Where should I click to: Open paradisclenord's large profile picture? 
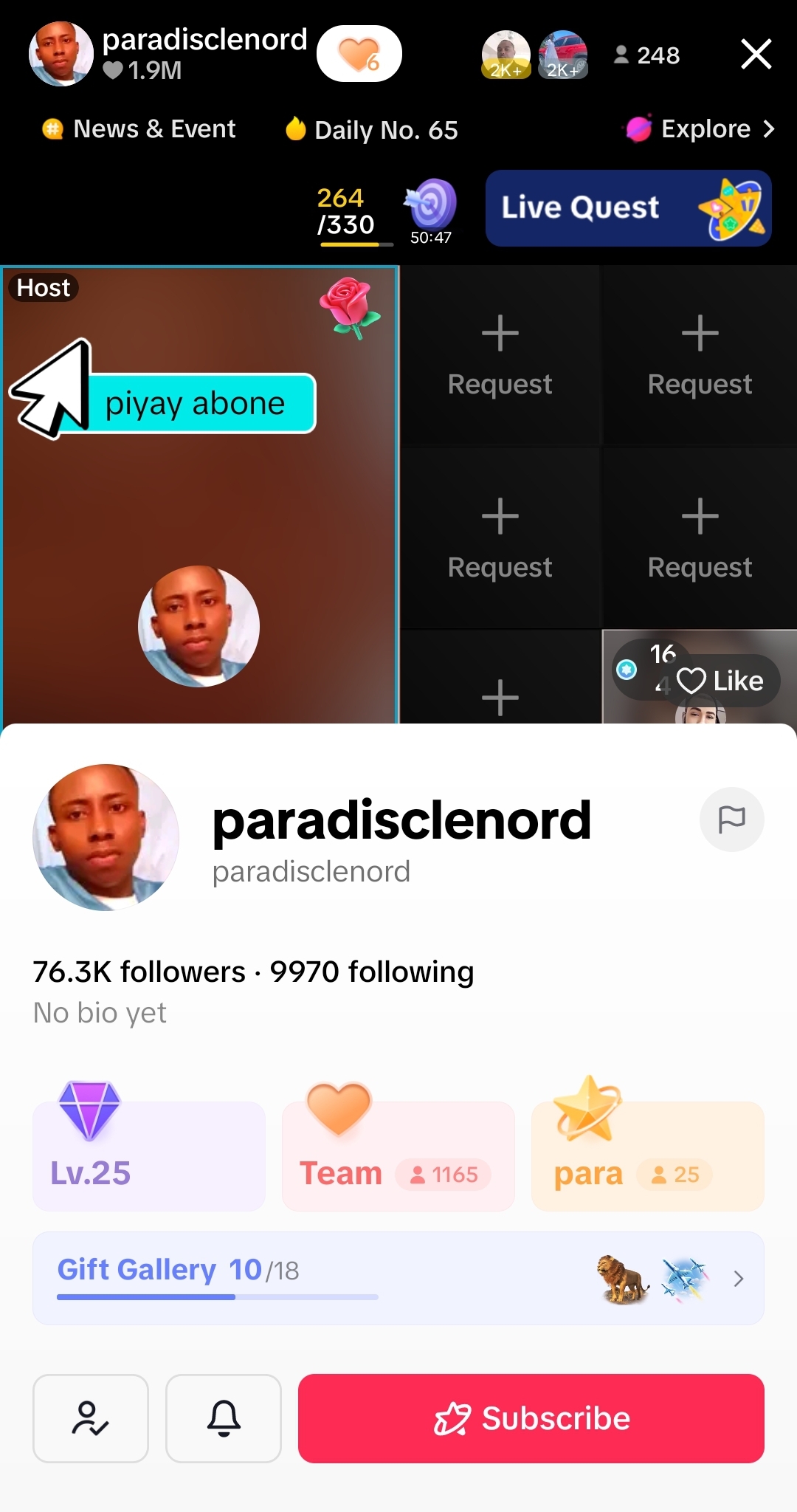pyautogui.click(x=106, y=836)
